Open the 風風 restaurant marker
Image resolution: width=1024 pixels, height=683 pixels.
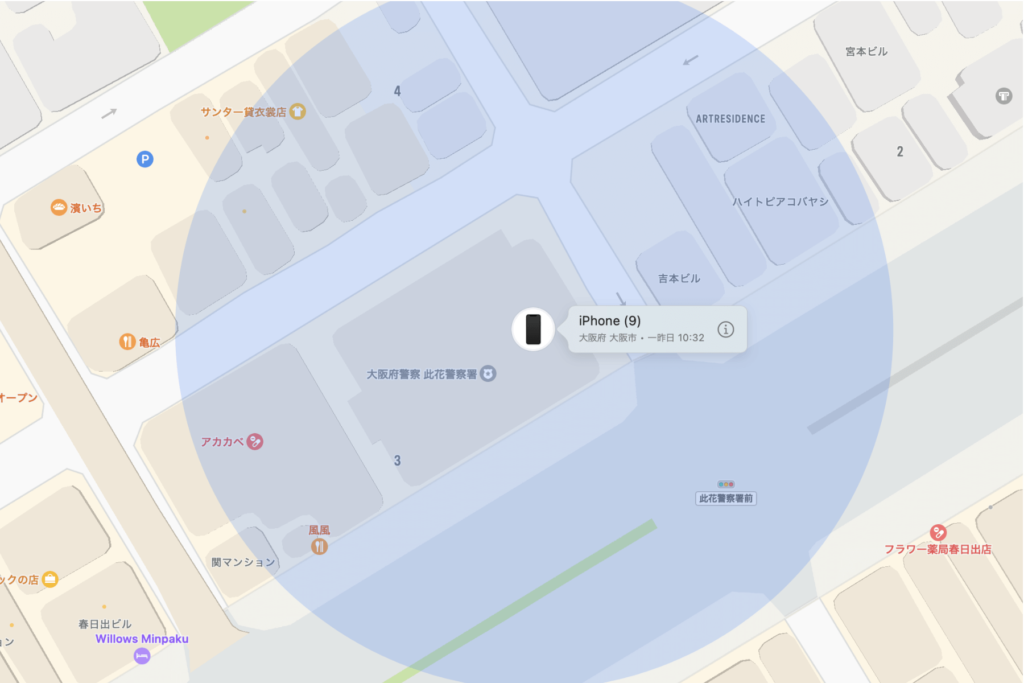point(319,546)
